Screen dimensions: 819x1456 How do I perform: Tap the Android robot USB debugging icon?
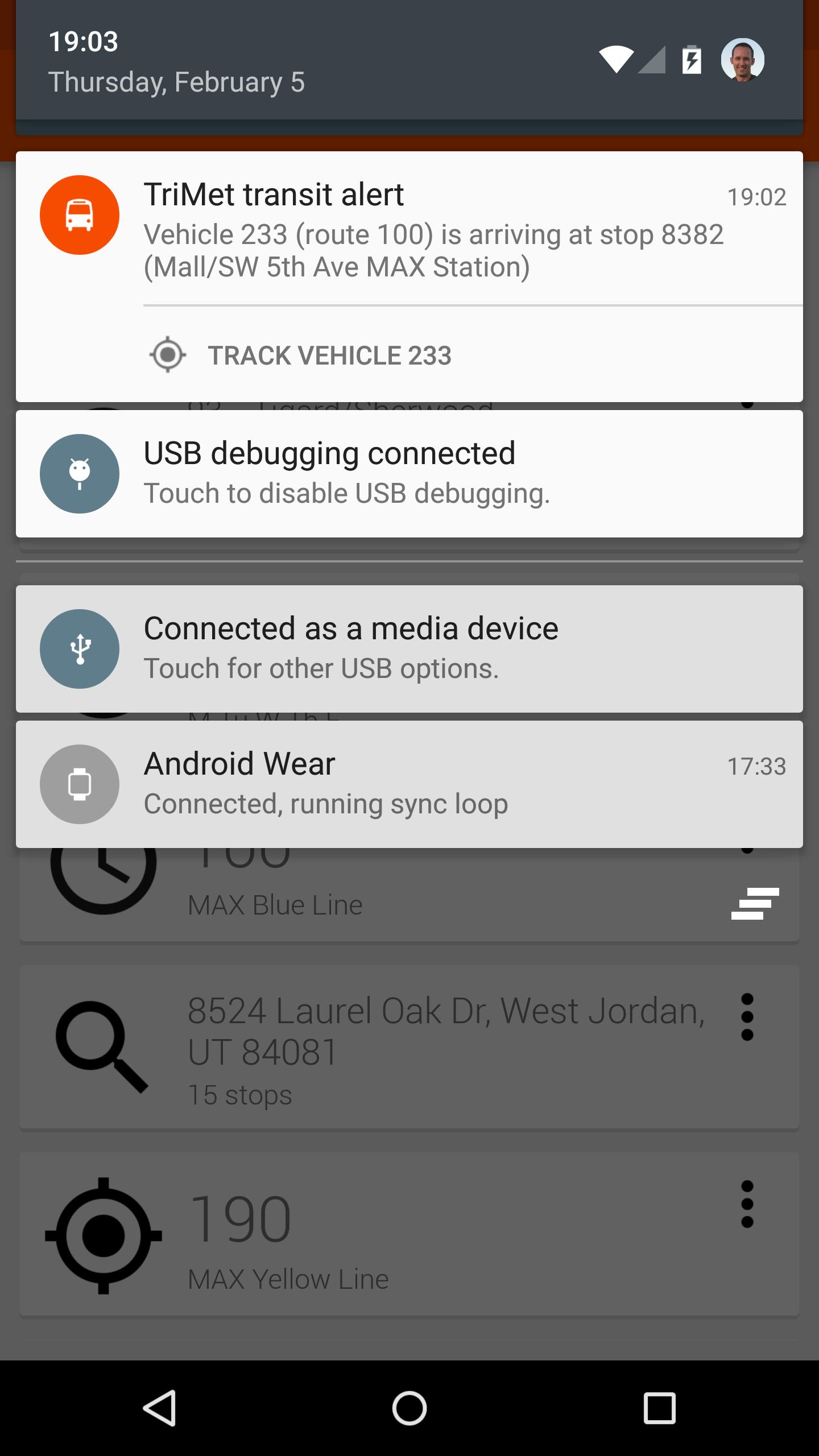(x=80, y=473)
